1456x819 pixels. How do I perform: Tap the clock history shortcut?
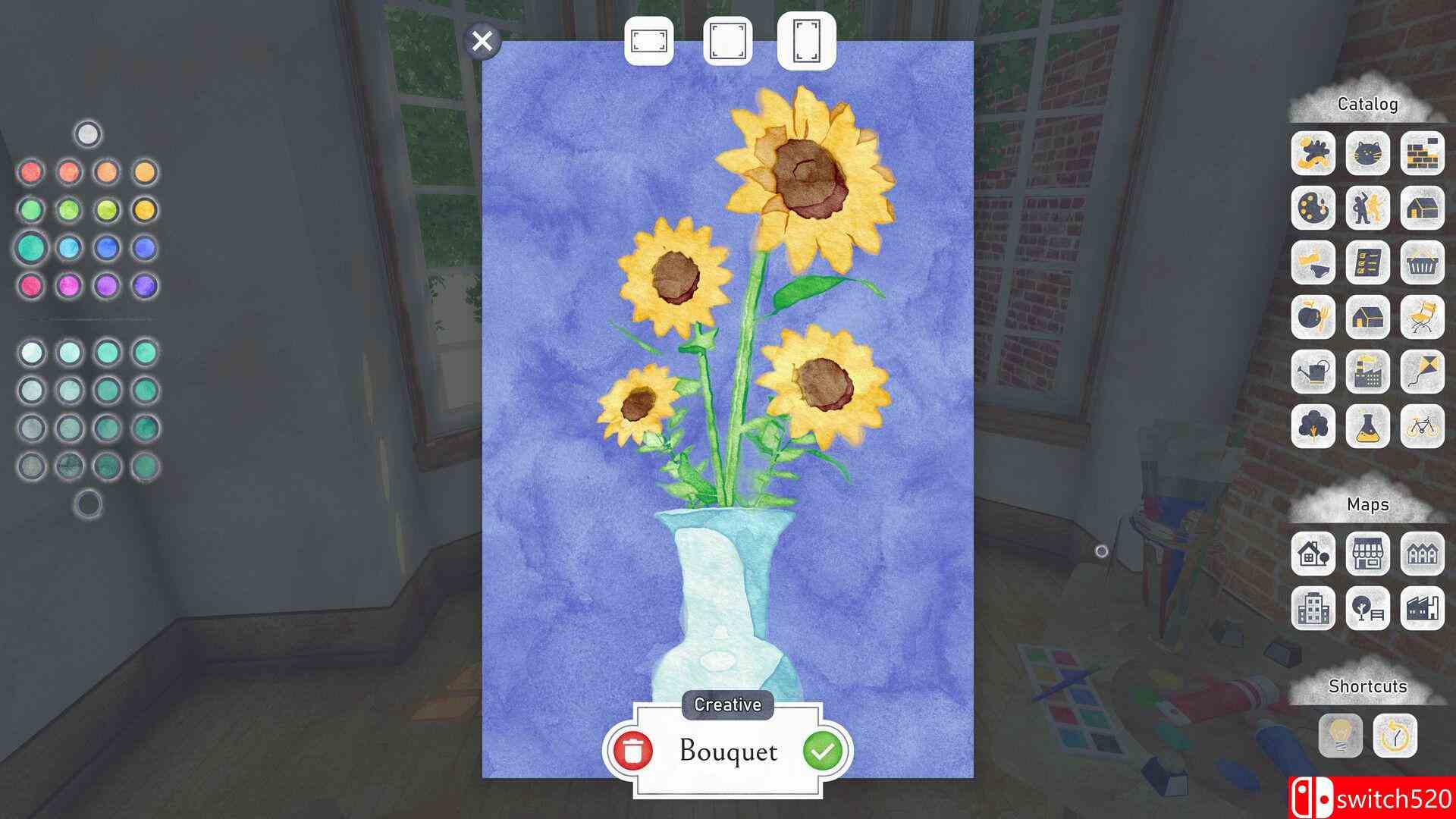(x=1395, y=735)
